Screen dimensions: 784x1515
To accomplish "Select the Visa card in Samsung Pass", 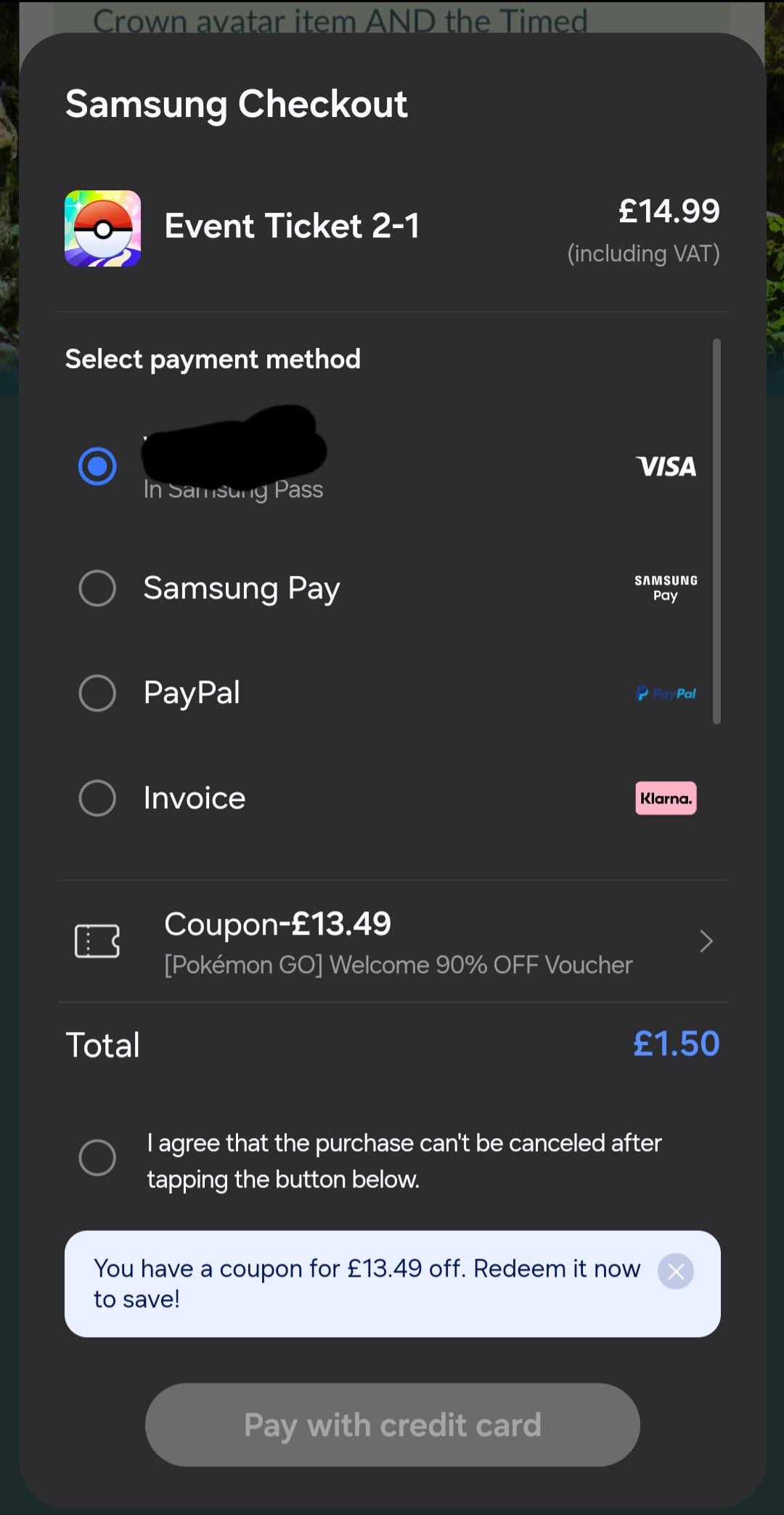I will tap(97, 466).
